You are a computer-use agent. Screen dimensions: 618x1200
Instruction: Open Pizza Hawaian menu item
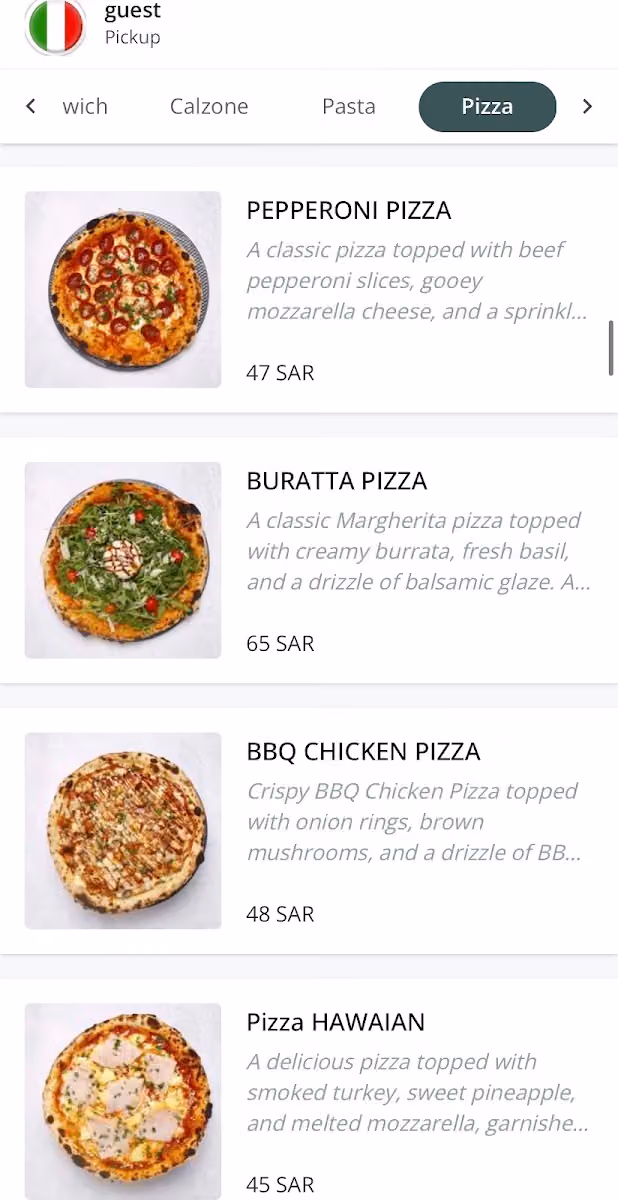pos(309,1090)
